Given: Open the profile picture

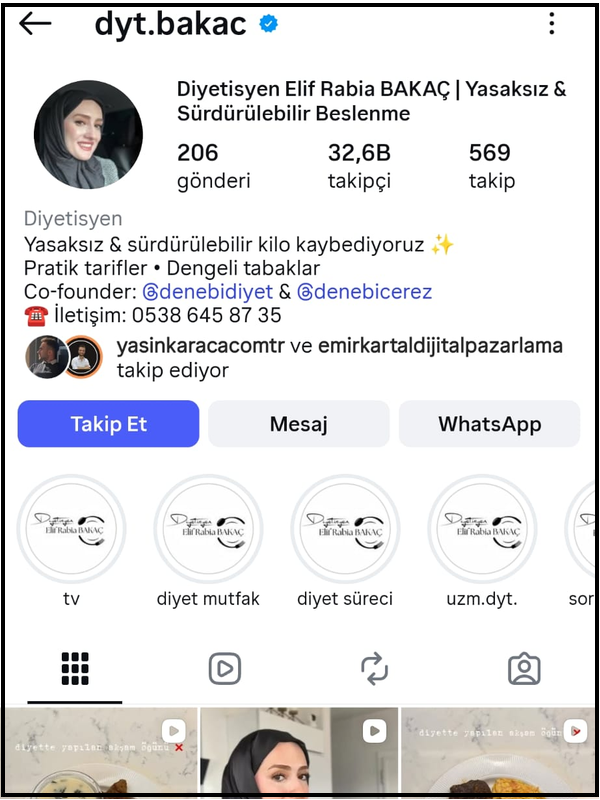Looking at the screenshot, I should coord(88,135).
